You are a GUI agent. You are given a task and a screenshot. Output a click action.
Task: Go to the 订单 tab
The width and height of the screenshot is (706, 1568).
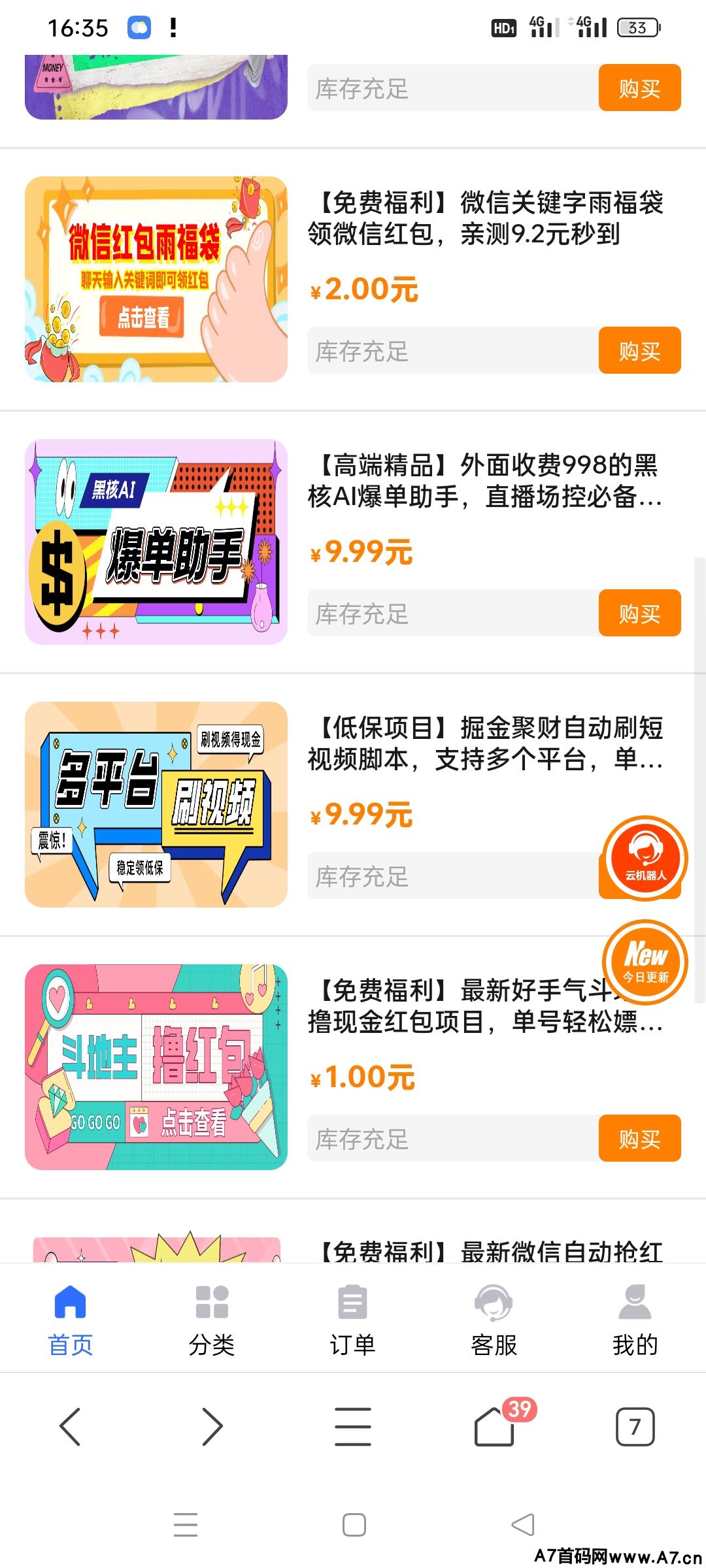(x=353, y=1320)
